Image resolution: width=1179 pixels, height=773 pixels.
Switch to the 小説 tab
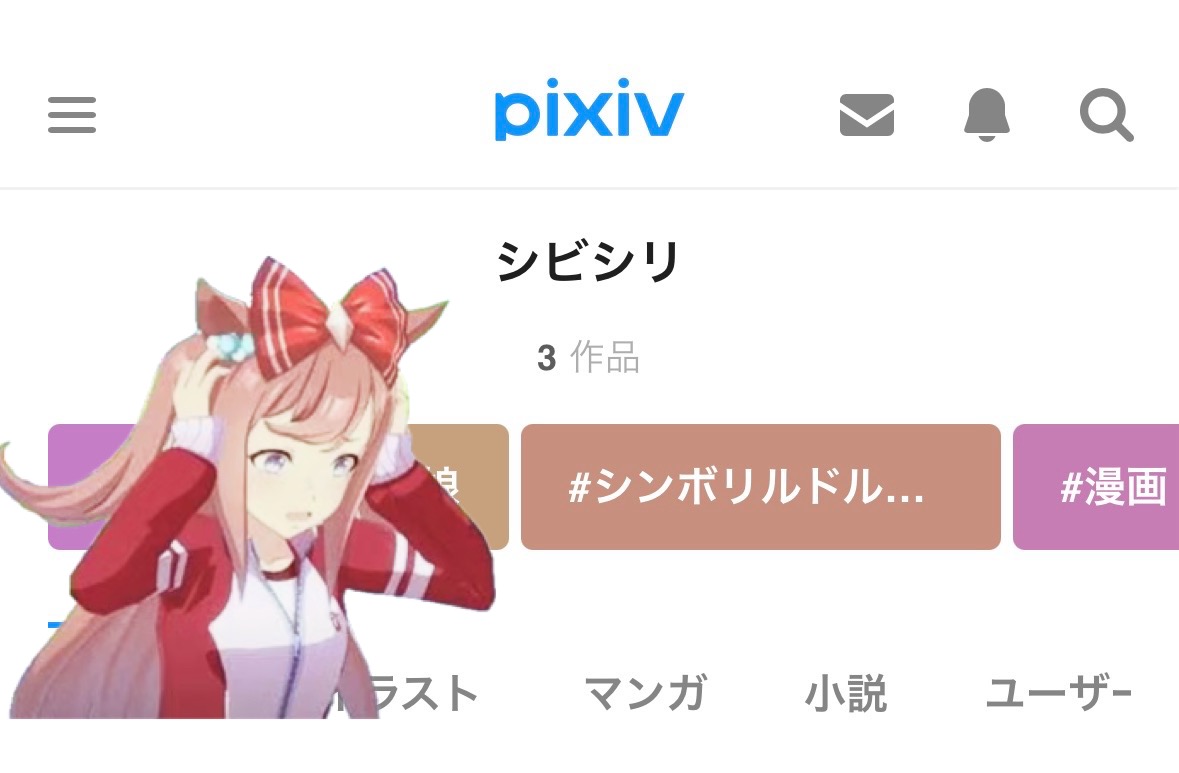pyautogui.click(x=846, y=694)
